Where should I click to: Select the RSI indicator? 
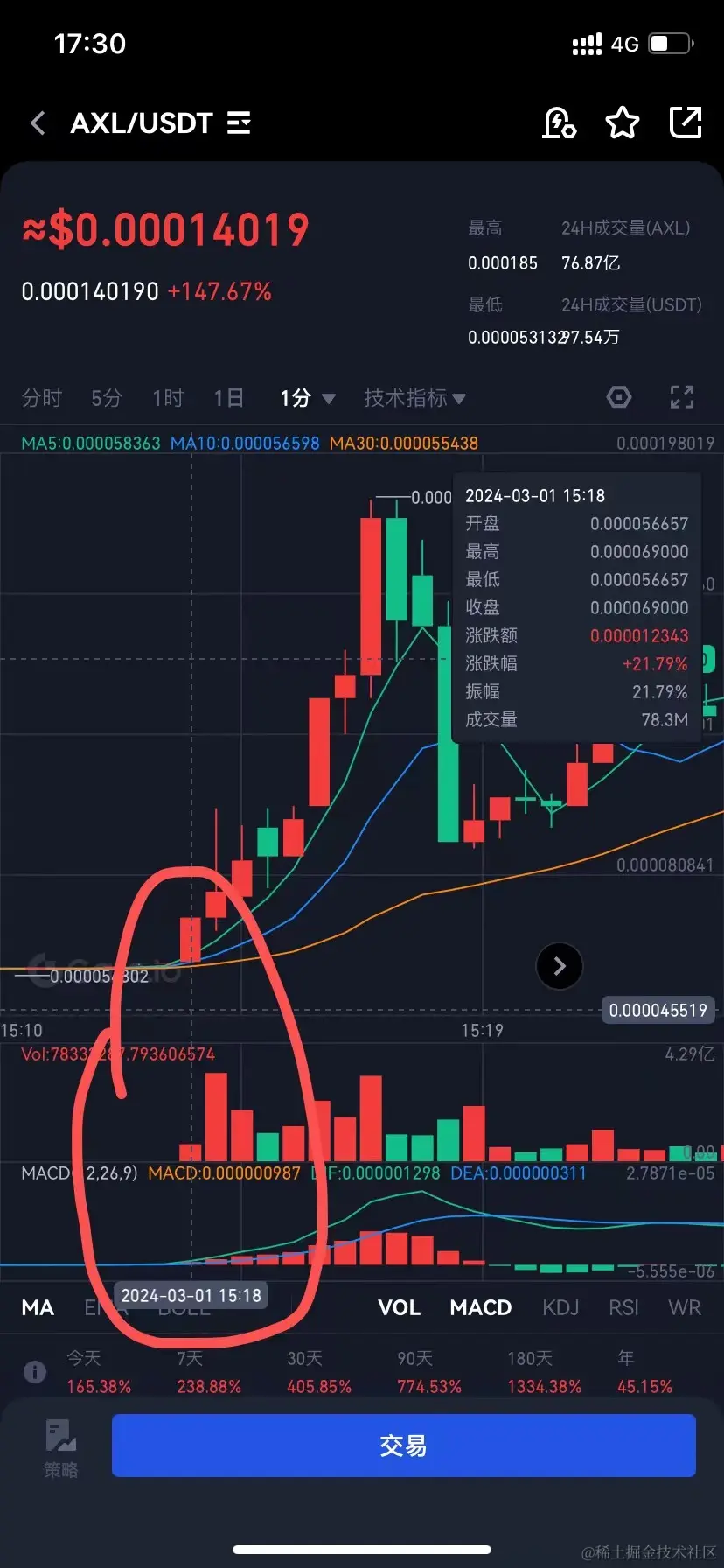(x=623, y=1307)
